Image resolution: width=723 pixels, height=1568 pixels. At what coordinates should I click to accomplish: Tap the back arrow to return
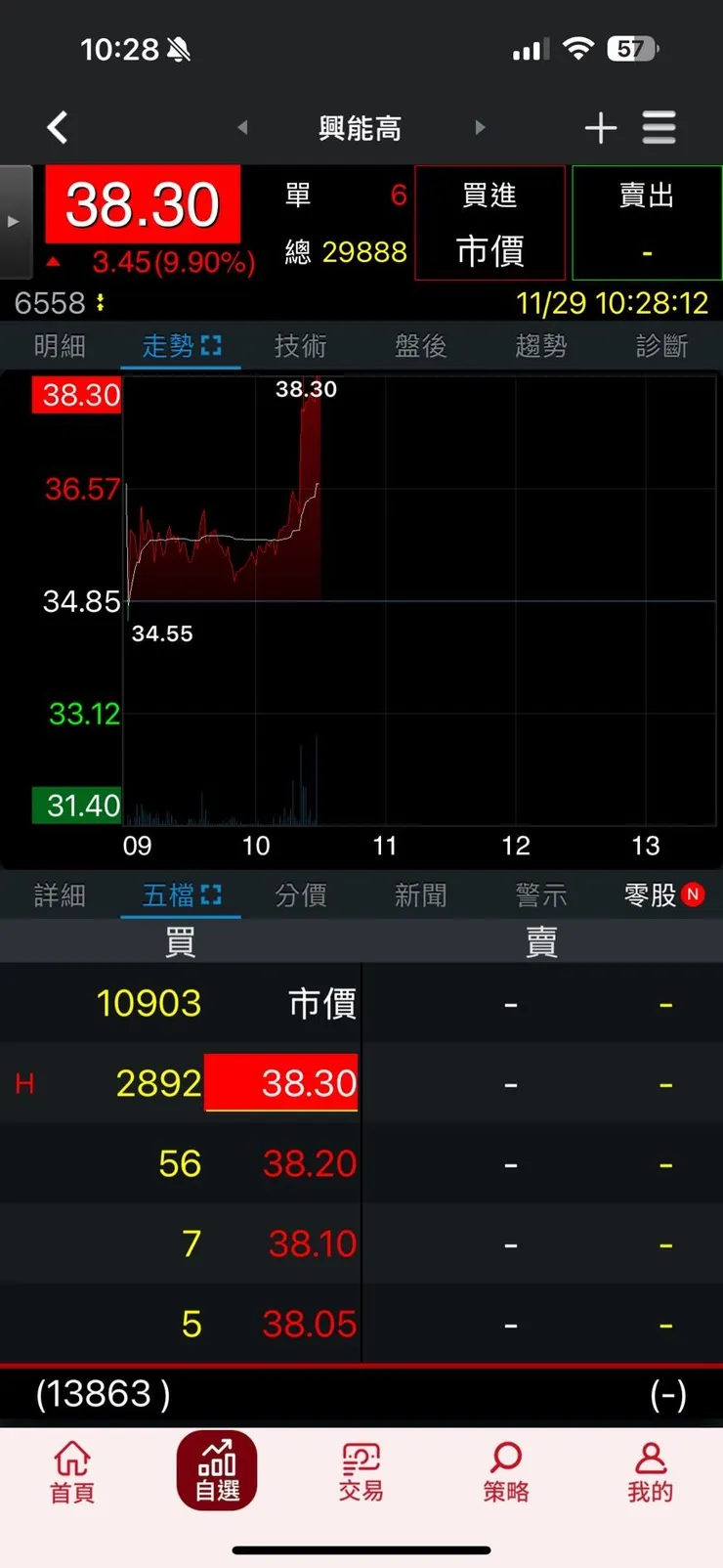pos(57,127)
